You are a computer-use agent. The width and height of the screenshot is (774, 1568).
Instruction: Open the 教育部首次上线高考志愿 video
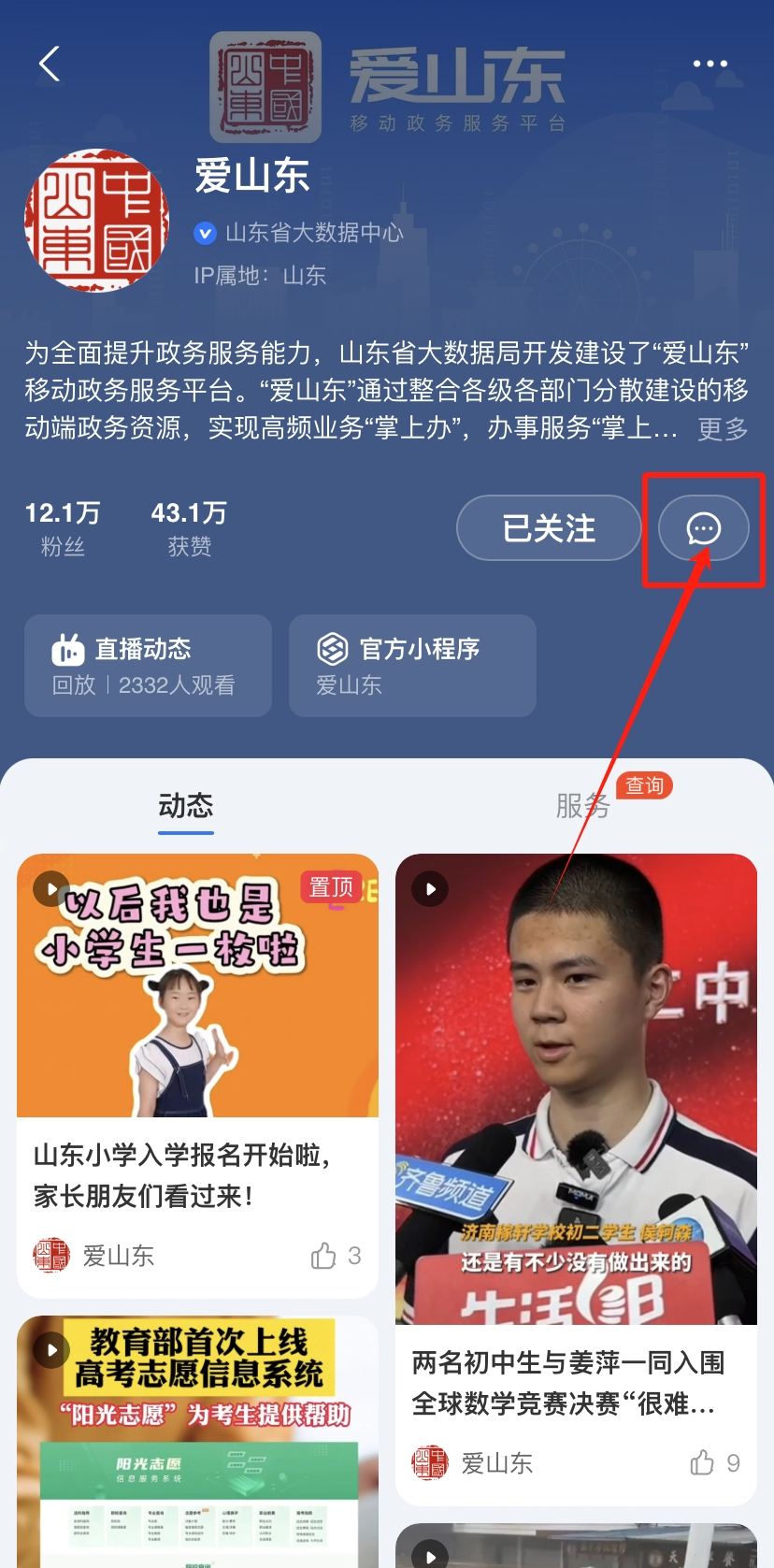click(197, 1440)
